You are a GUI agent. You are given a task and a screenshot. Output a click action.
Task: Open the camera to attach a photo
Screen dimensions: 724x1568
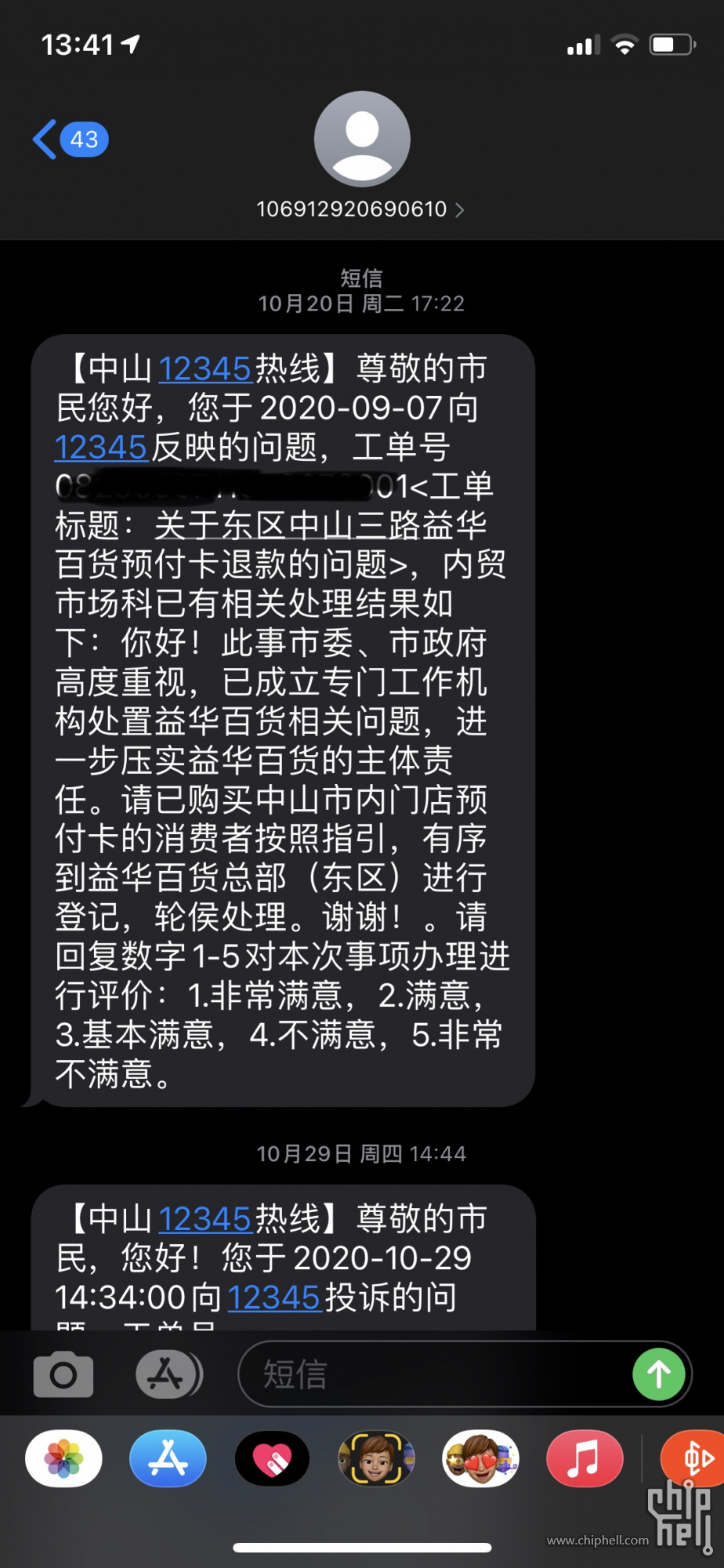[x=63, y=1374]
